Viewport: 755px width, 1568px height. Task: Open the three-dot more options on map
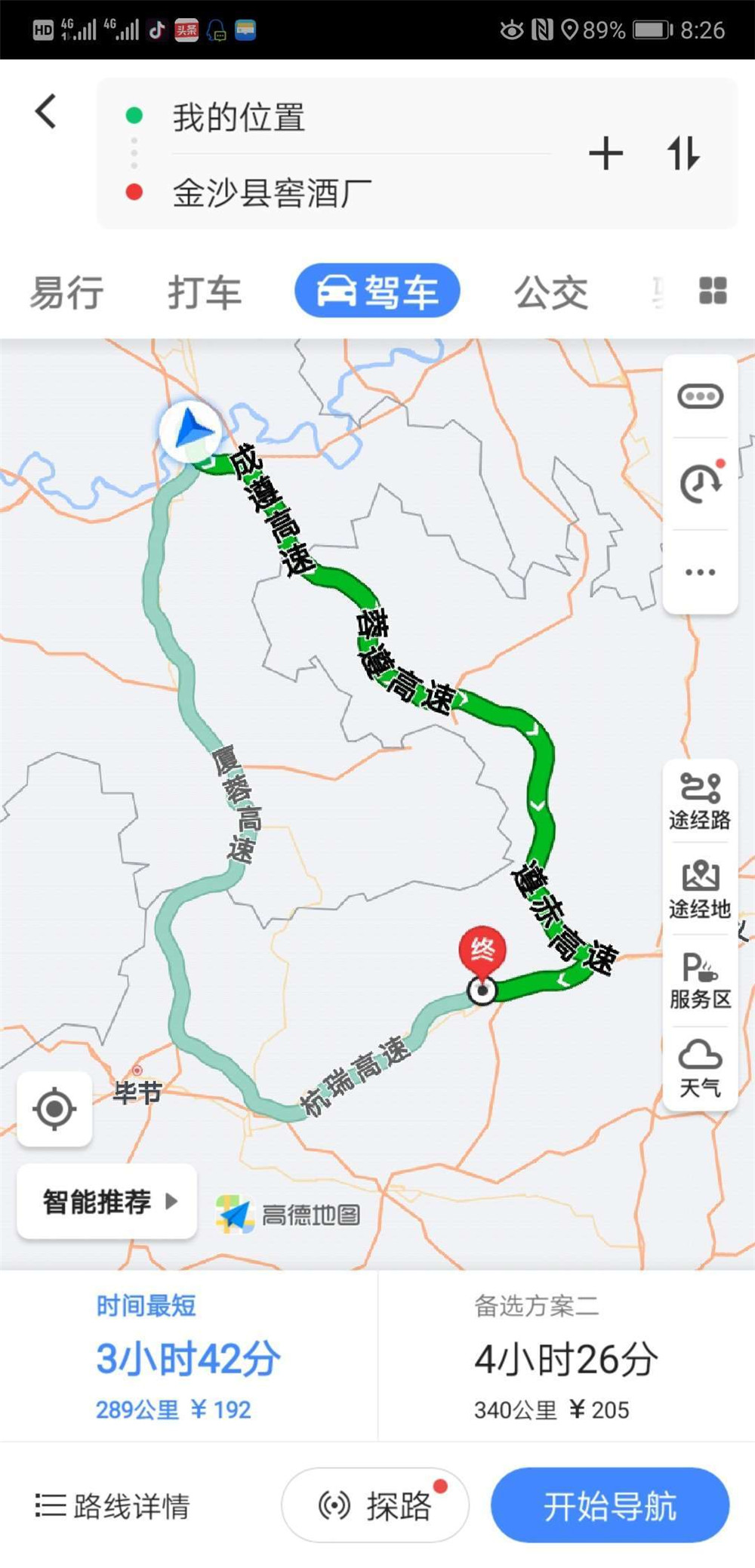[x=701, y=572]
